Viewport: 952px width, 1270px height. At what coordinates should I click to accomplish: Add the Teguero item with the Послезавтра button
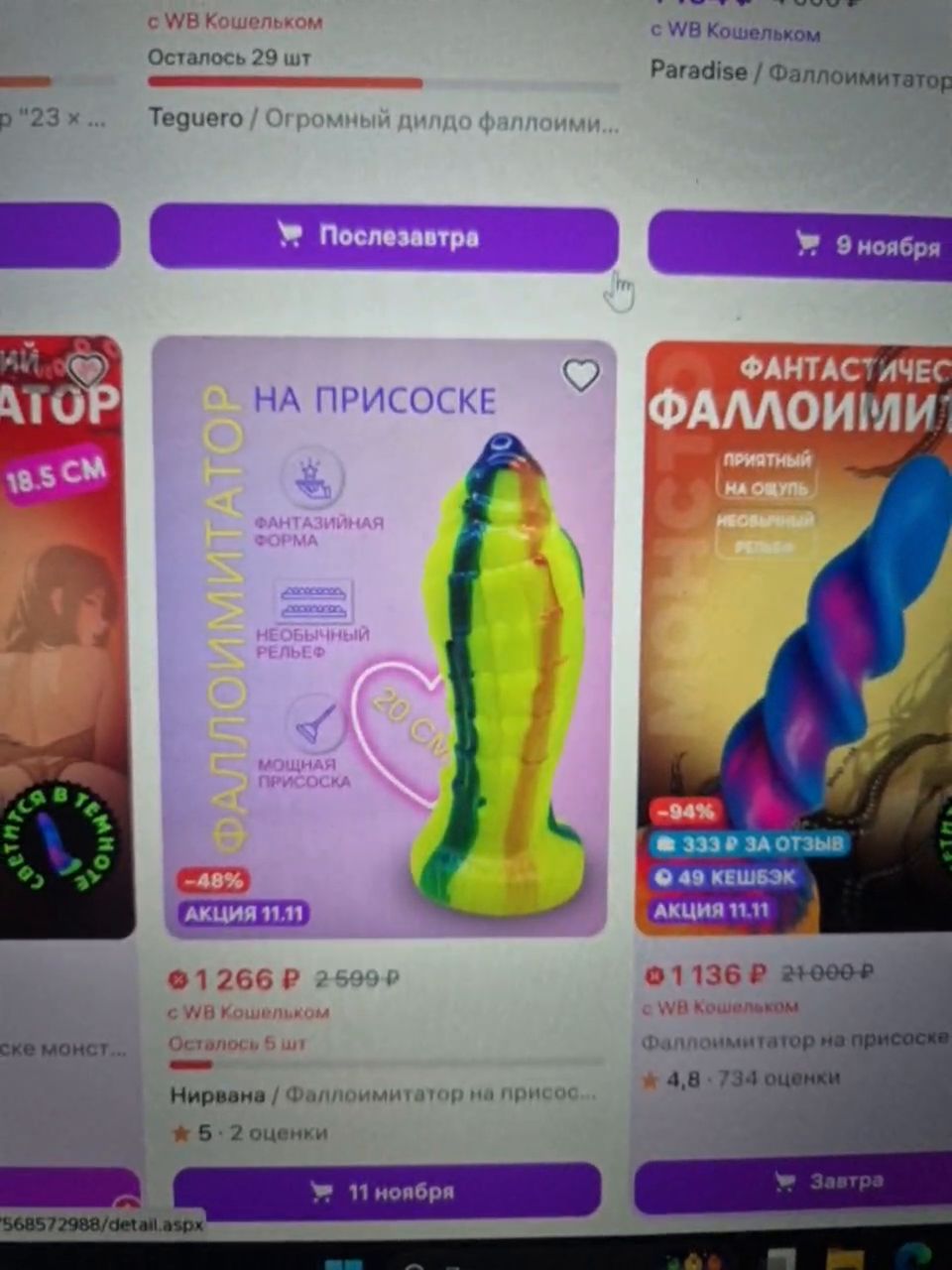384,237
